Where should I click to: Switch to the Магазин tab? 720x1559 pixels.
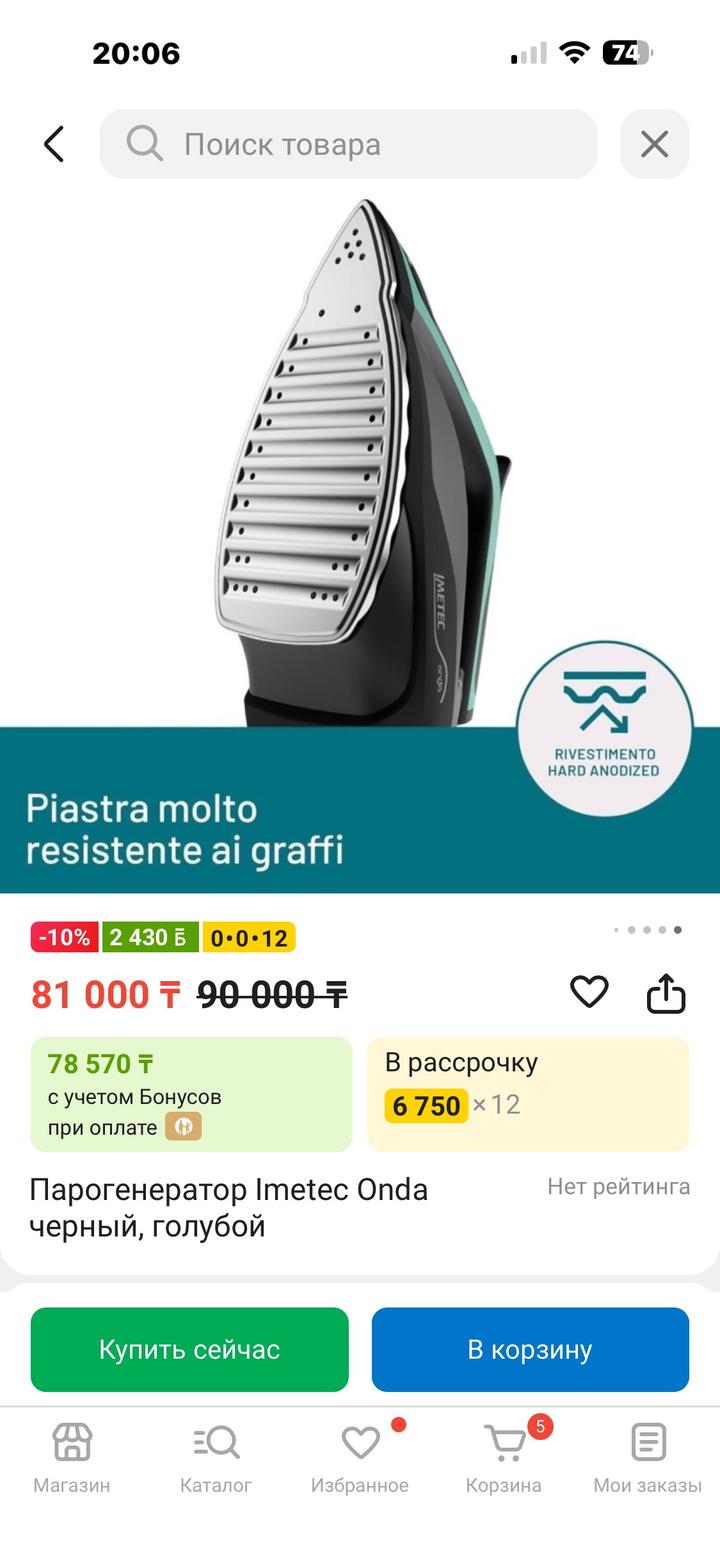[72, 1458]
